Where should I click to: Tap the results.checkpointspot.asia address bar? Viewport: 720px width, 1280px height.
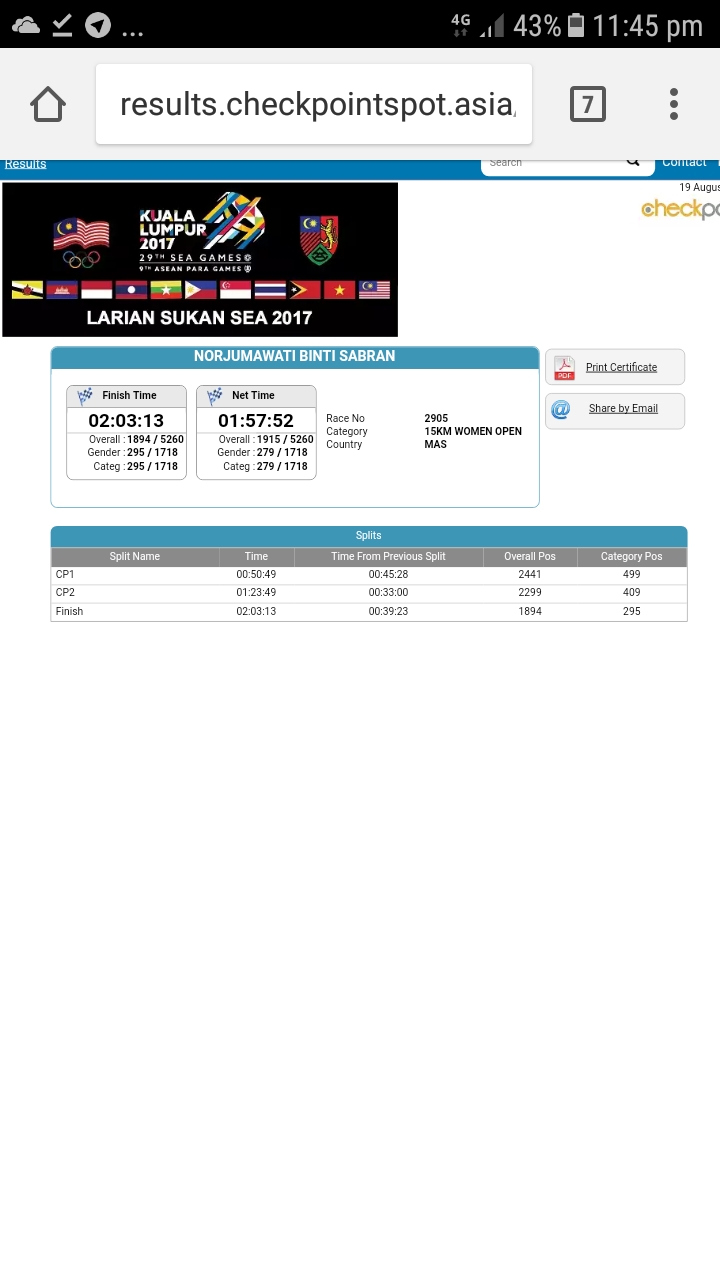314,104
